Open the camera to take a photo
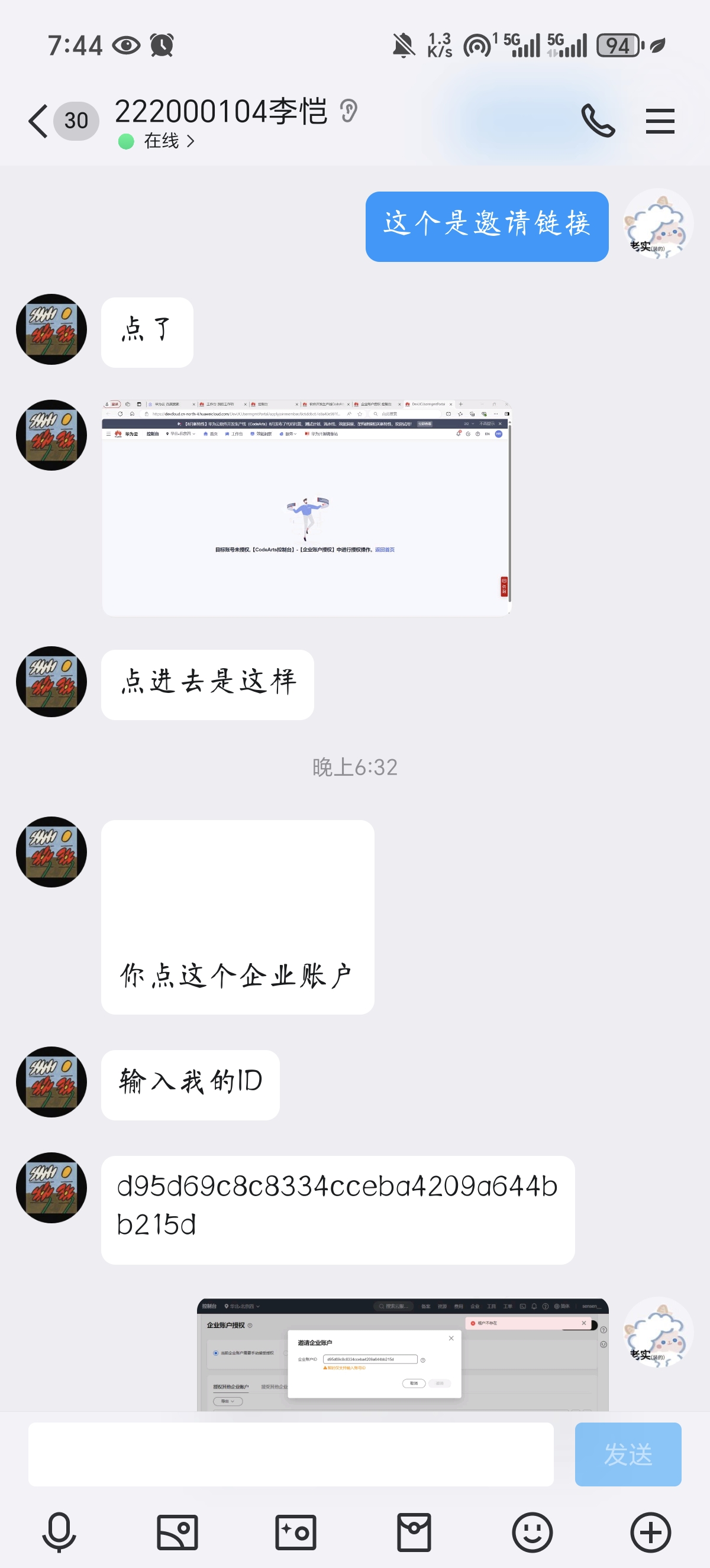The height and width of the screenshot is (1568, 710). click(x=295, y=1531)
